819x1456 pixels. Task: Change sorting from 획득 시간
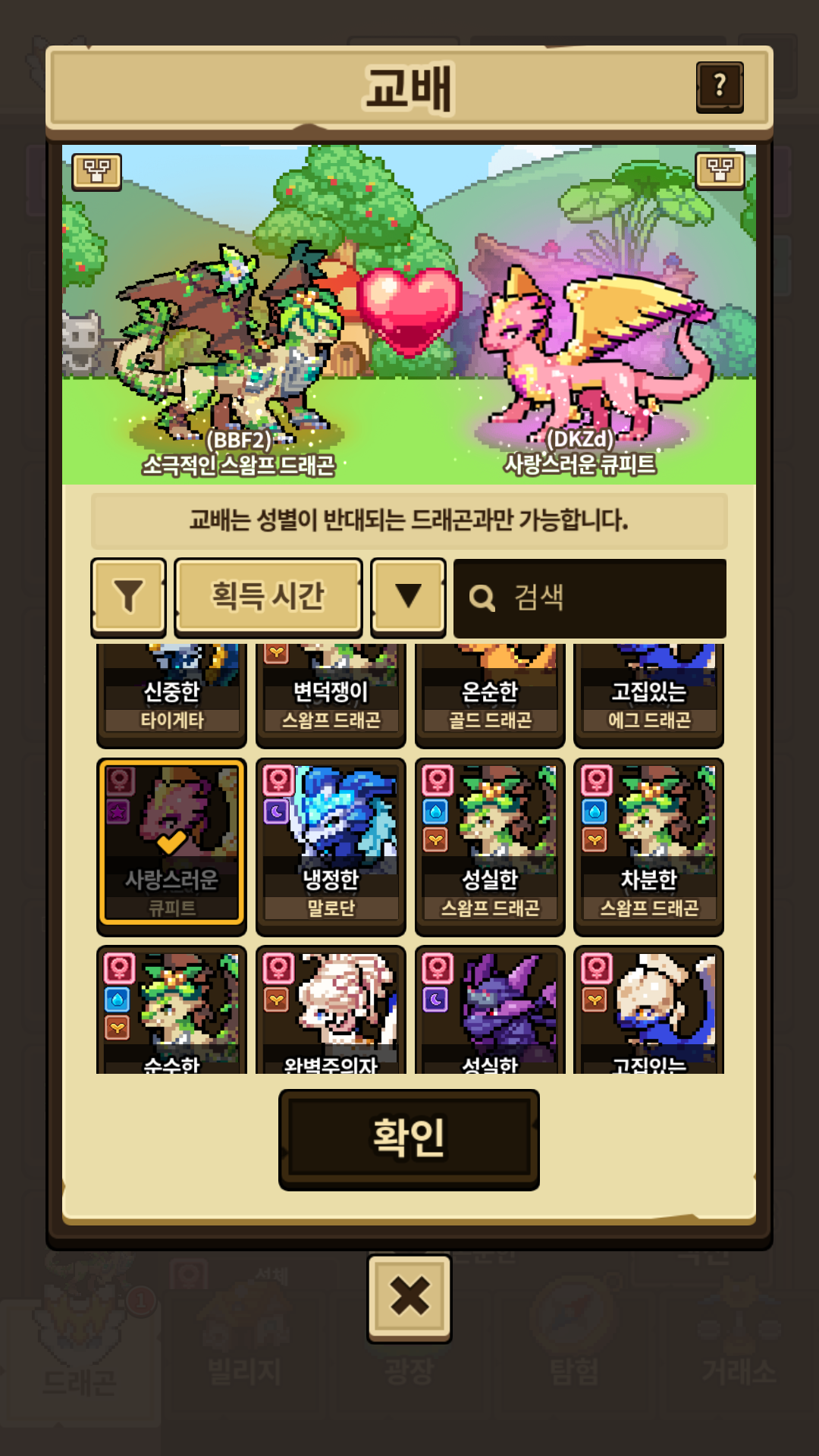point(268,596)
